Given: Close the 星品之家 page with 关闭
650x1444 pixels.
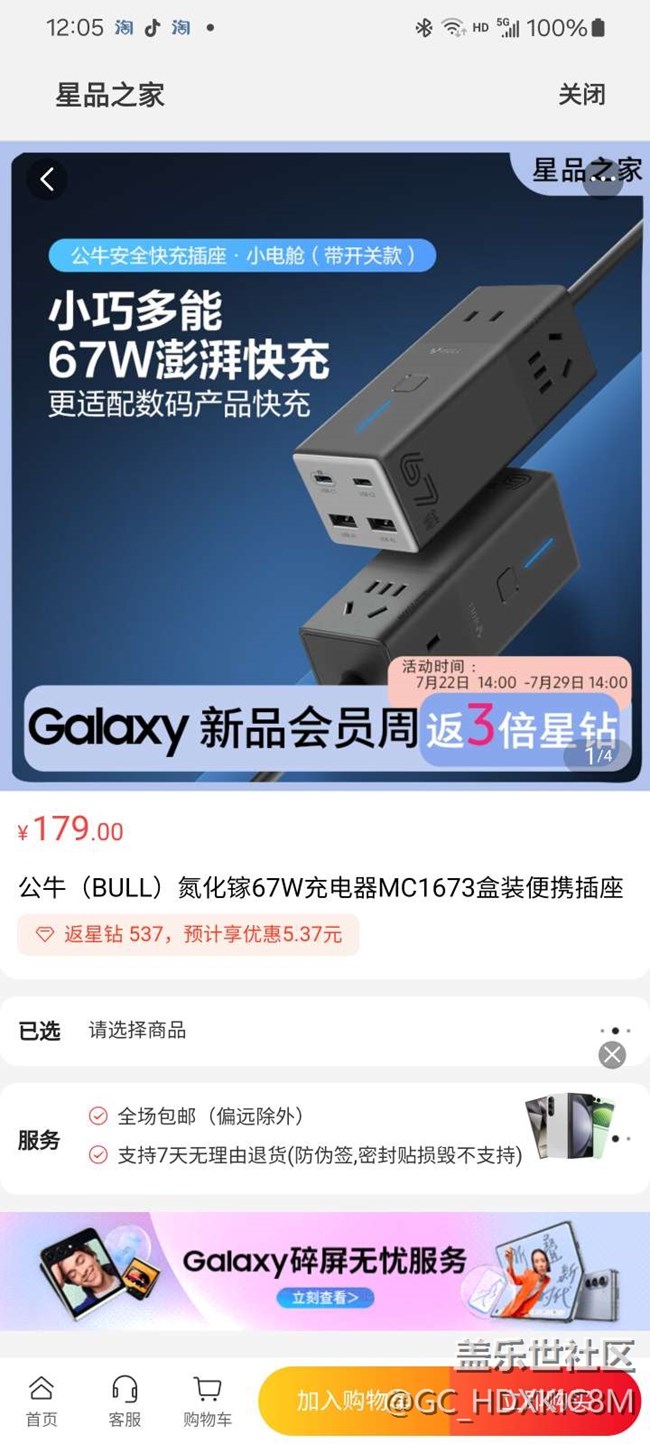Looking at the screenshot, I should point(581,95).
